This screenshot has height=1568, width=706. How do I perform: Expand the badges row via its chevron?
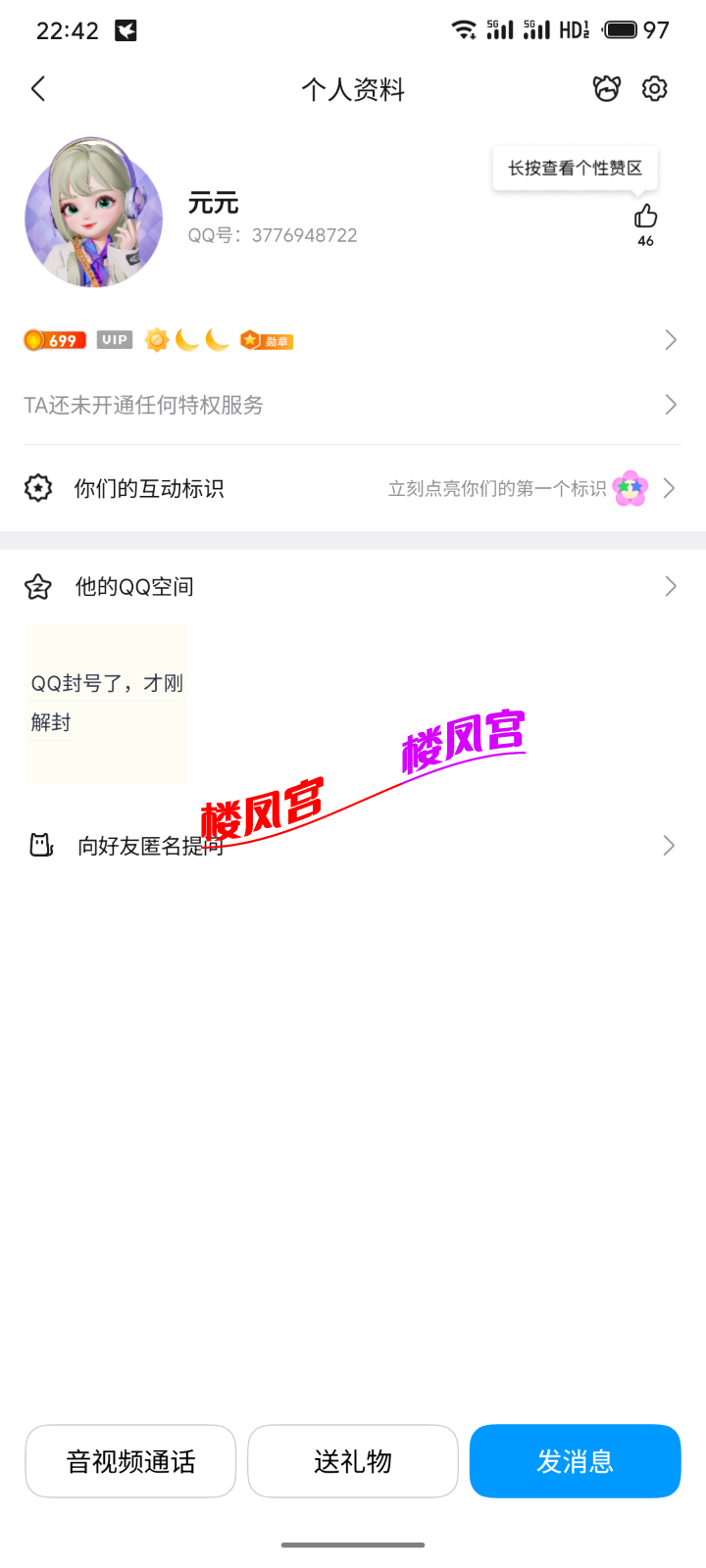point(671,340)
